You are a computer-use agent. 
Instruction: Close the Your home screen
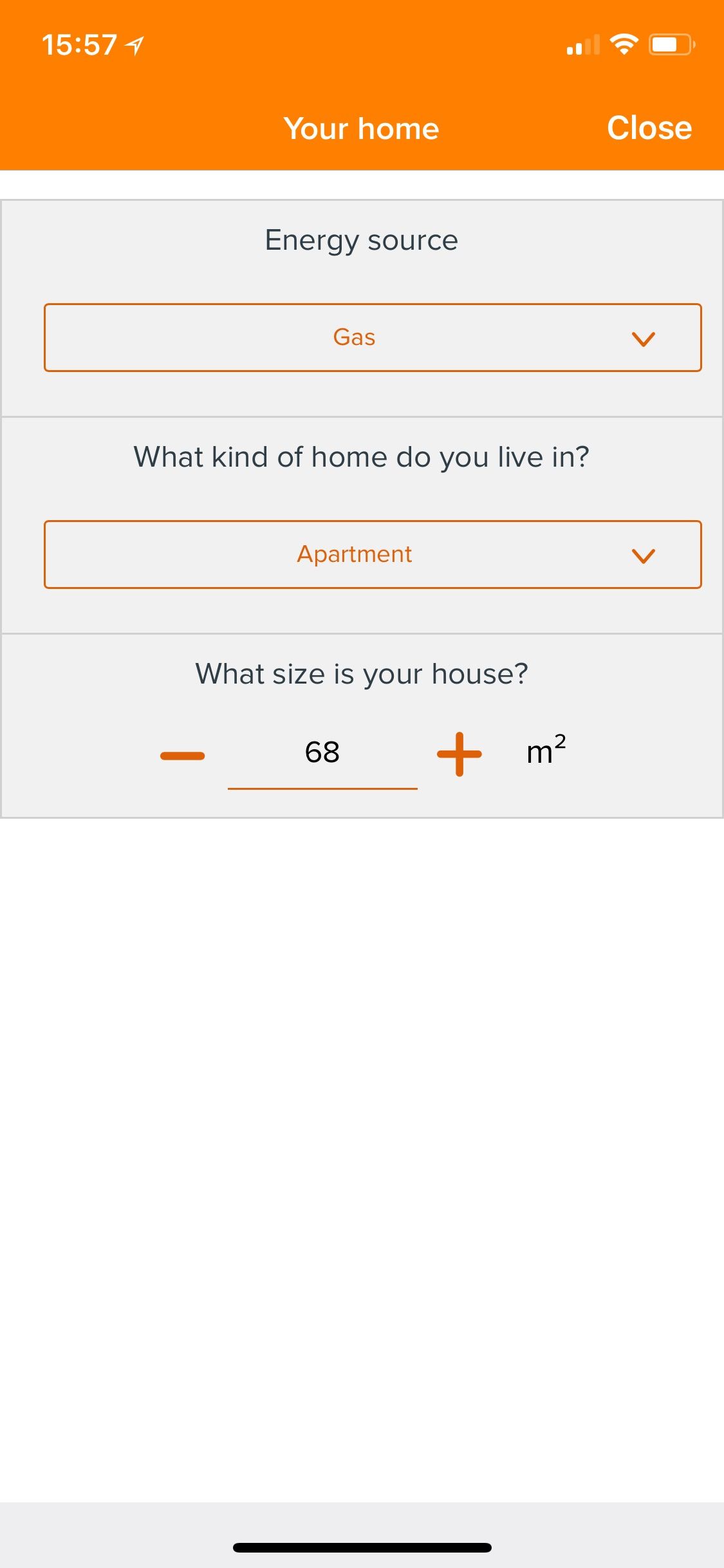[x=649, y=128]
